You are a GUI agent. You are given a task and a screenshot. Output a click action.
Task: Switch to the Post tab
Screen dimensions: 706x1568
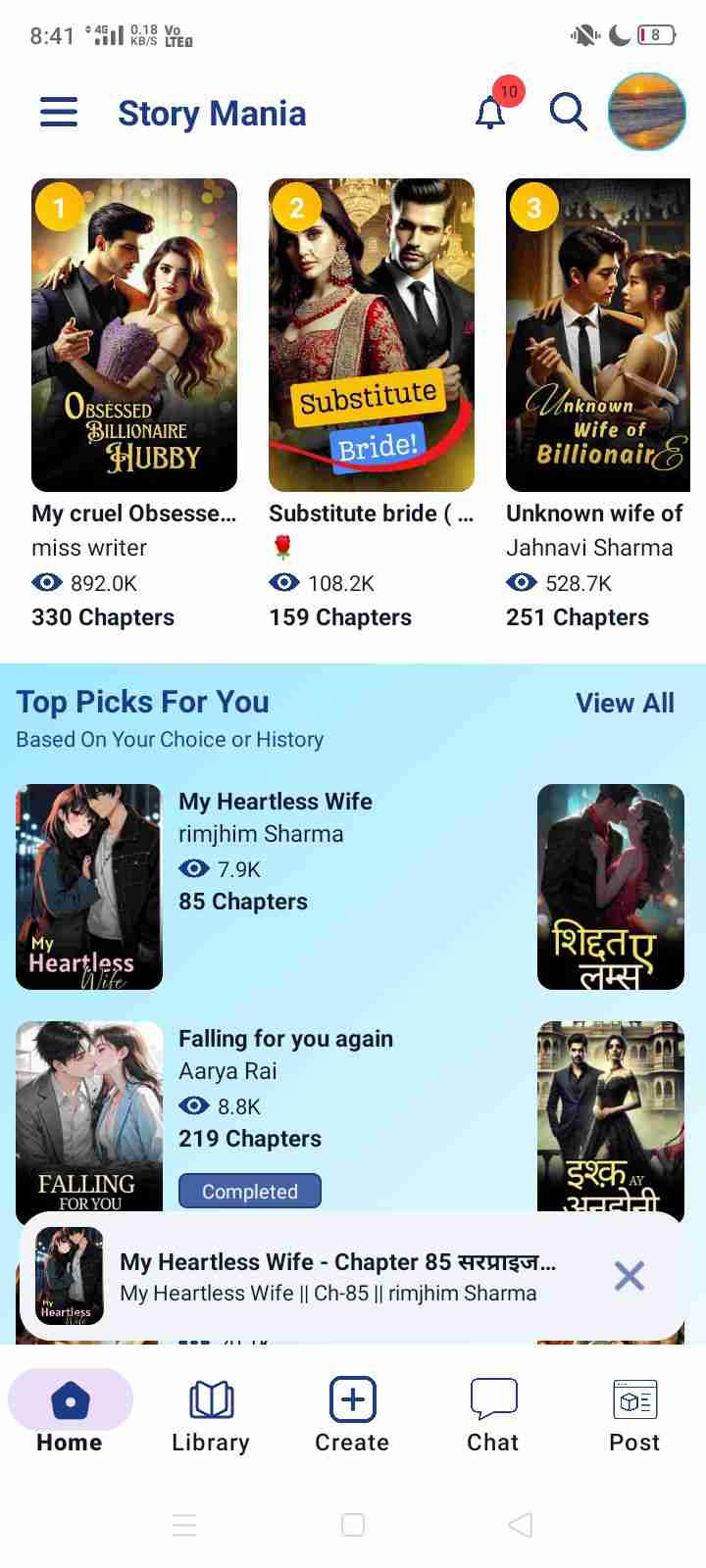[634, 1415]
